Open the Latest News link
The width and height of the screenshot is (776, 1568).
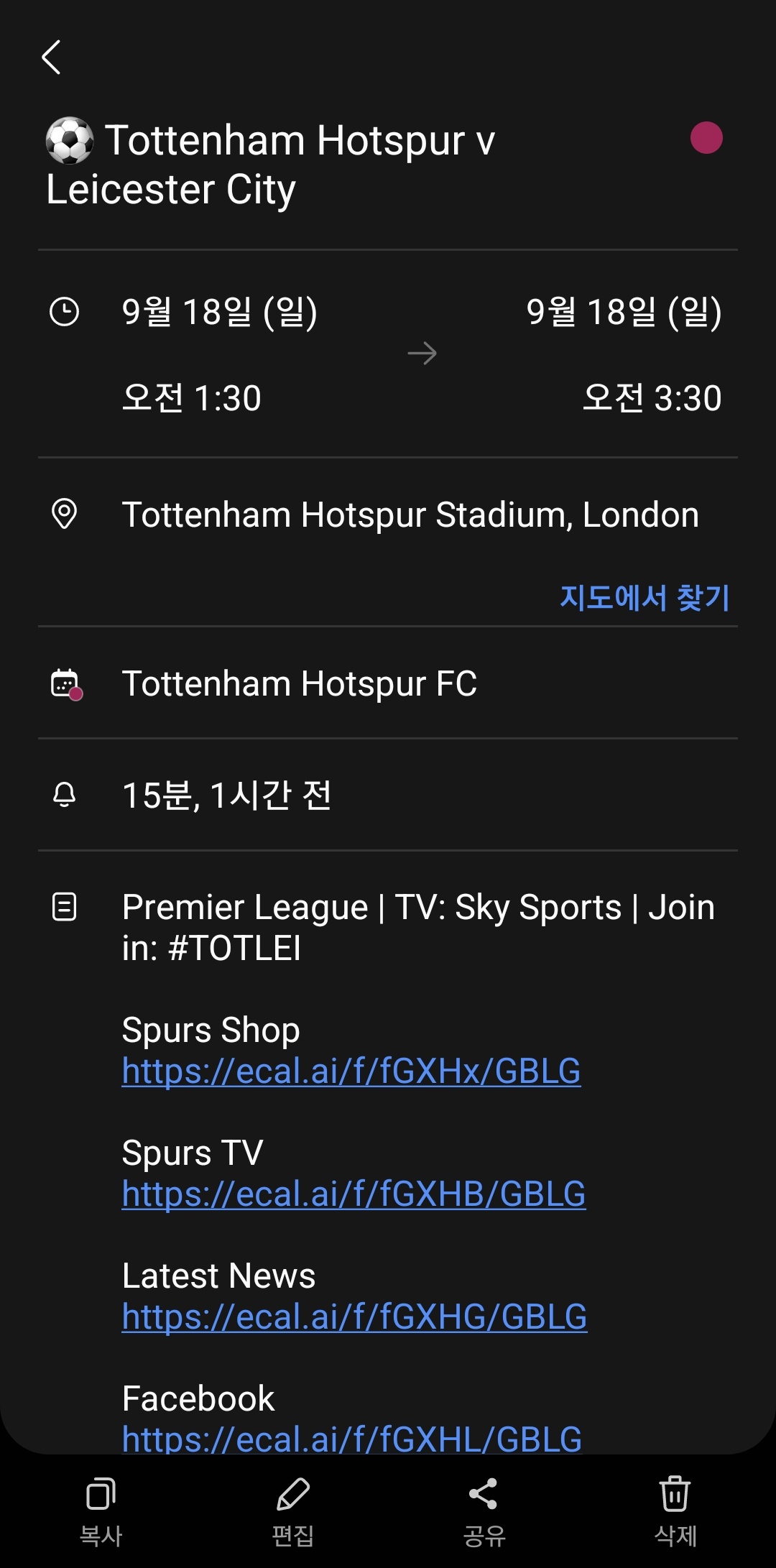(x=354, y=1317)
